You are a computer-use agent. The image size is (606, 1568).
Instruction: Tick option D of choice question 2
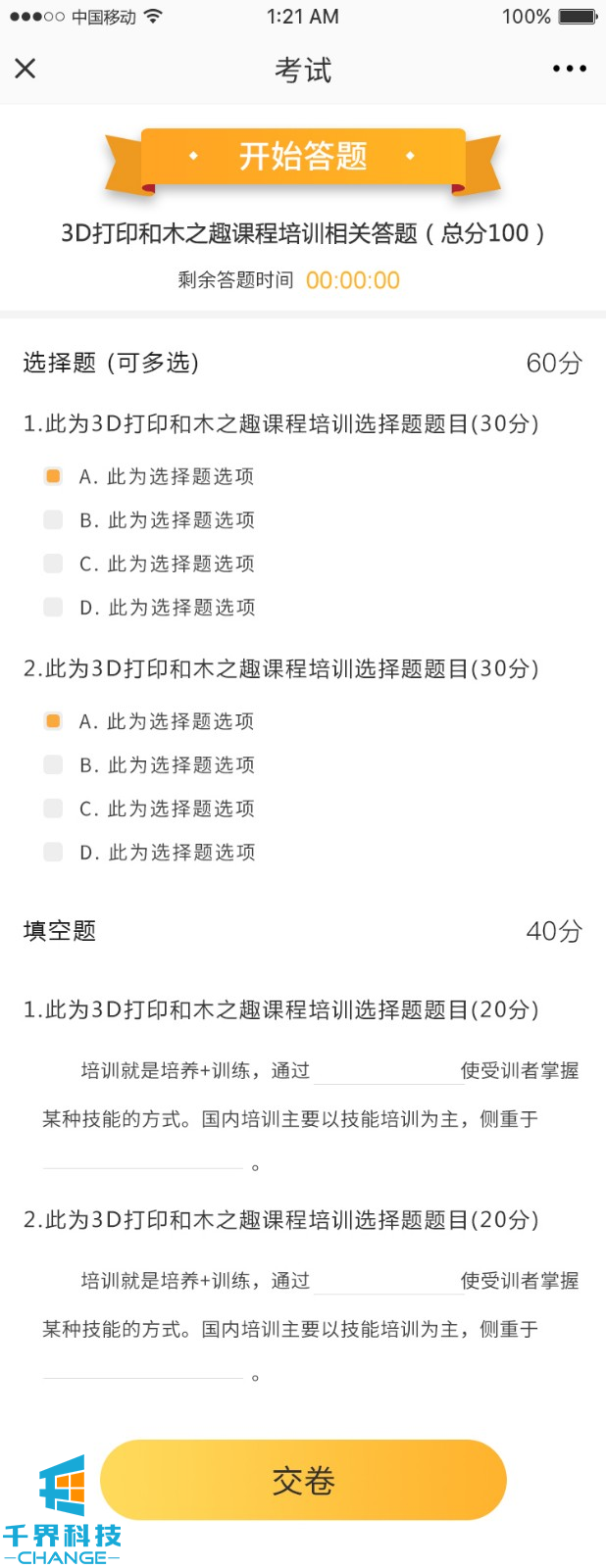(53, 853)
